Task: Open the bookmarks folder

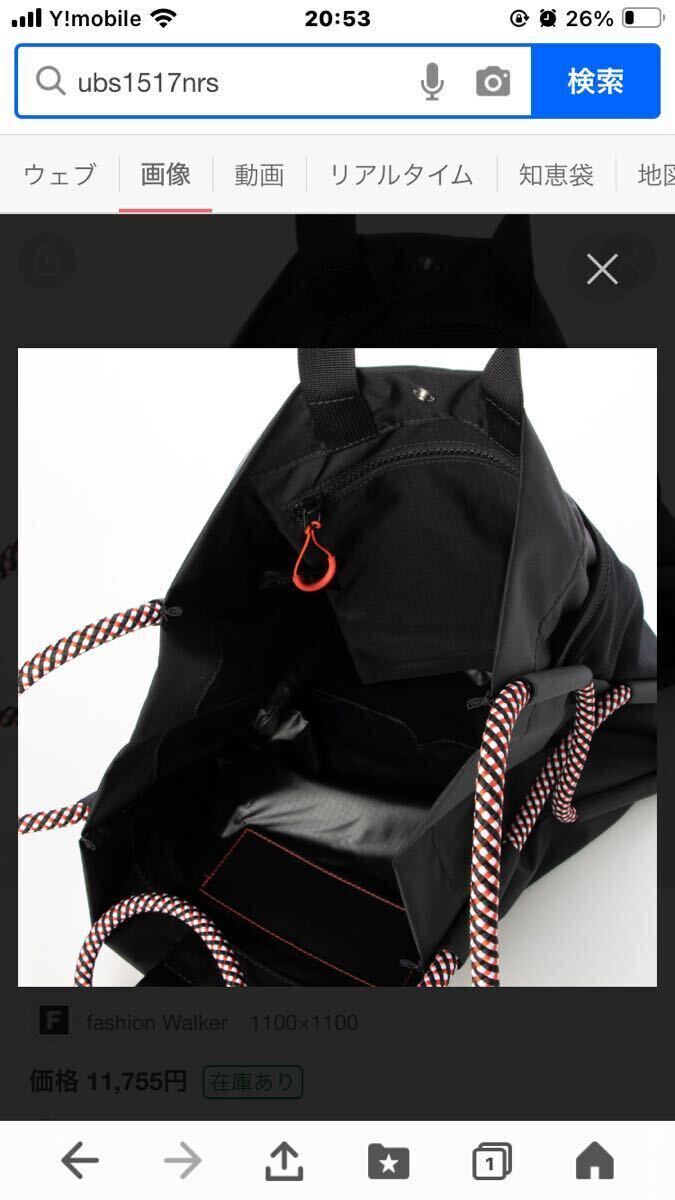Action: point(388,1161)
